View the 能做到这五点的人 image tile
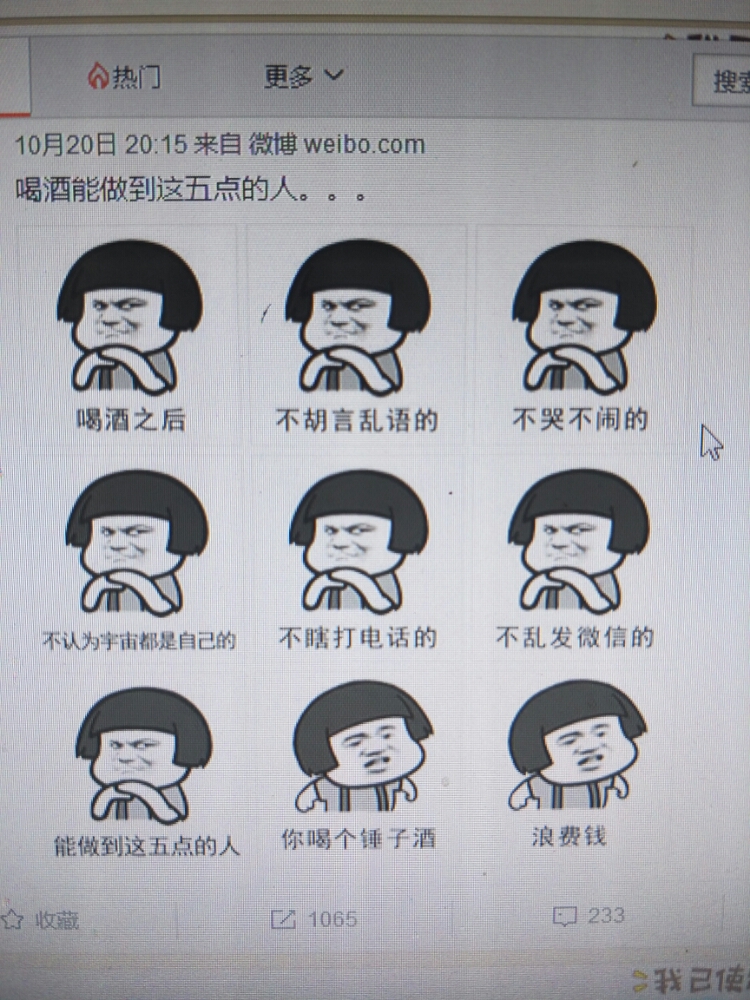This screenshot has height=1000, width=750. 144,770
